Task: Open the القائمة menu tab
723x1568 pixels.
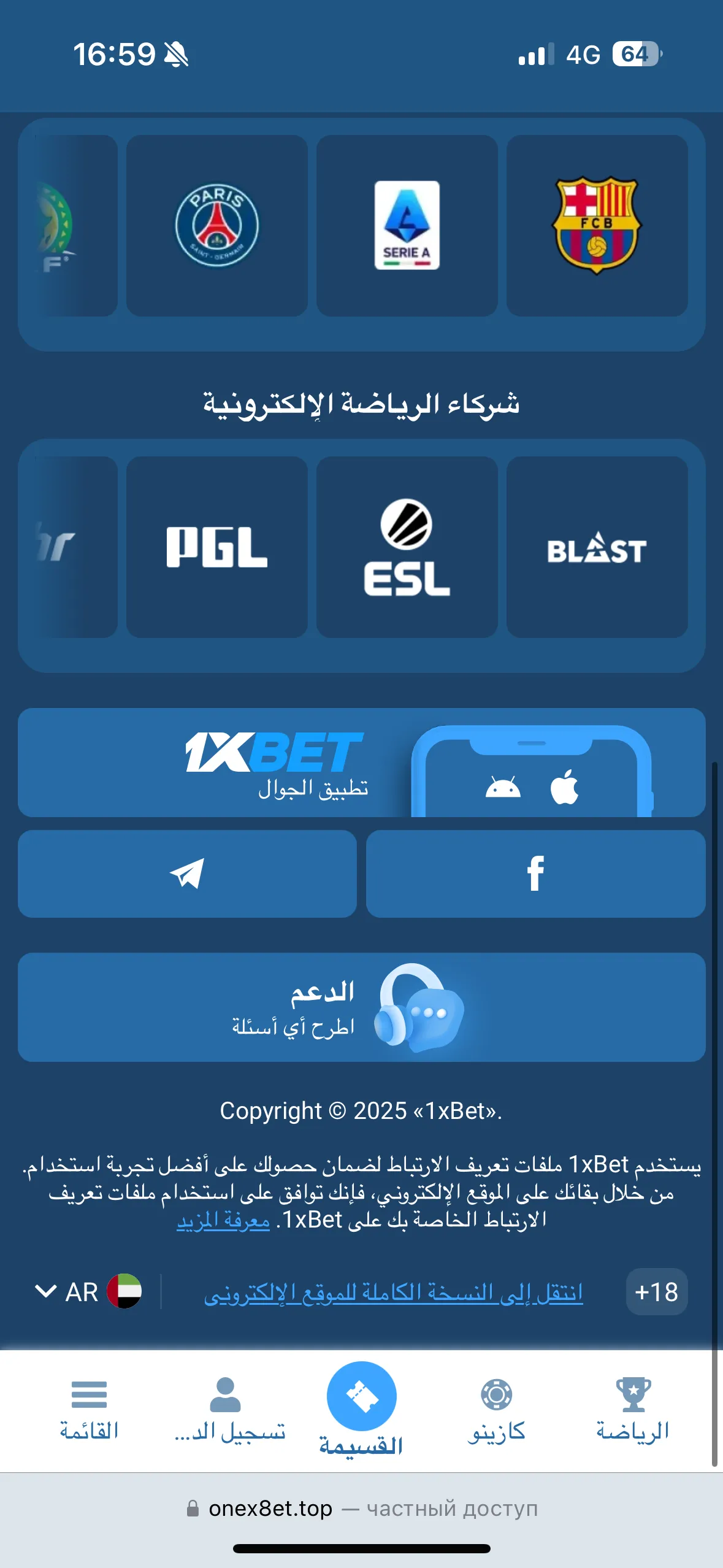Action: pos(89,1410)
